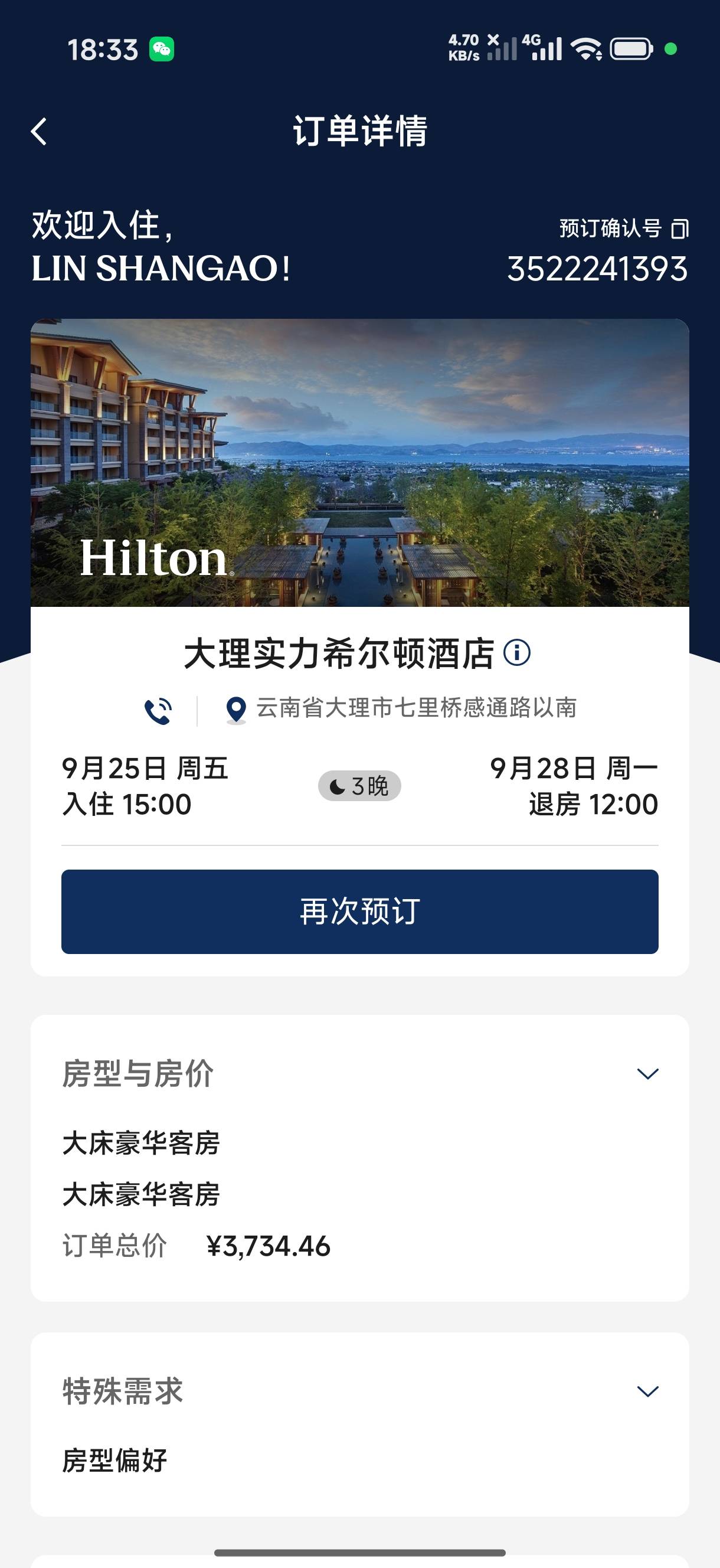Copy the booking confirmation number
The height and width of the screenshot is (1568, 720).
coord(680,229)
